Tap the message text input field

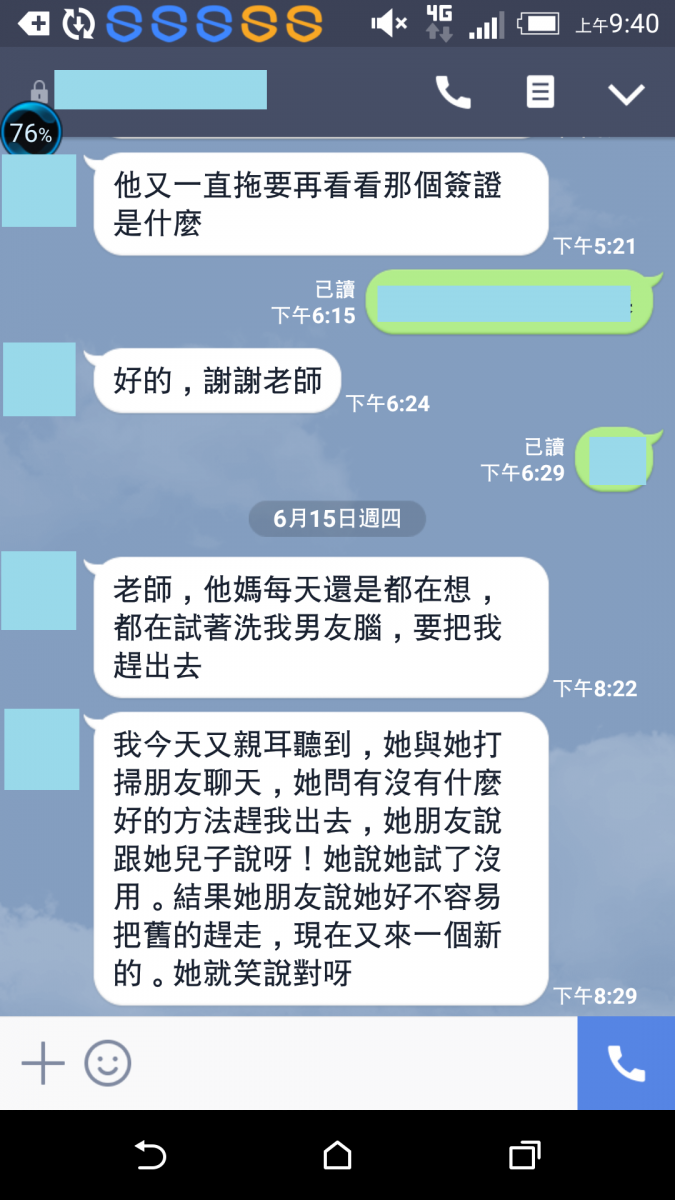(x=350, y=1063)
